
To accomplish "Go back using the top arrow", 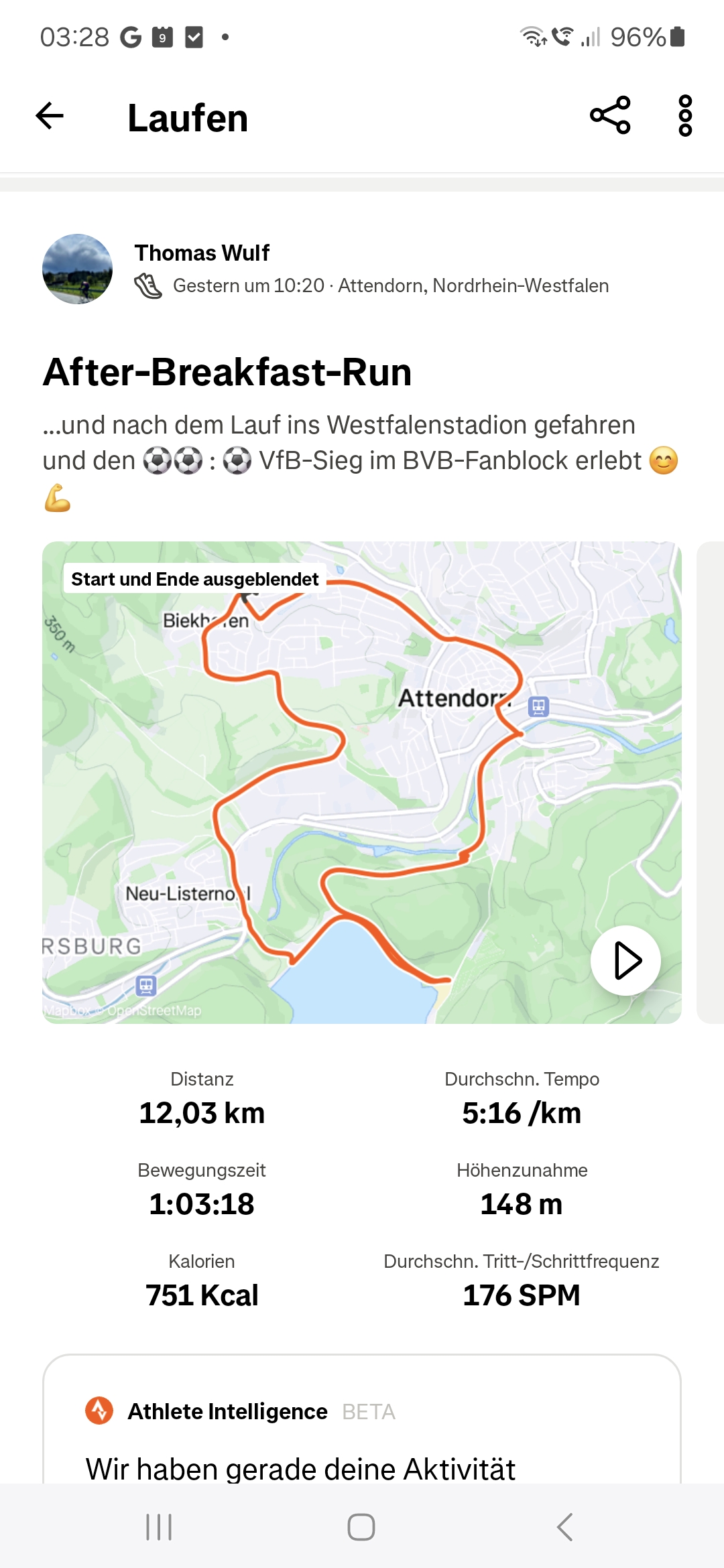I will [x=50, y=116].
